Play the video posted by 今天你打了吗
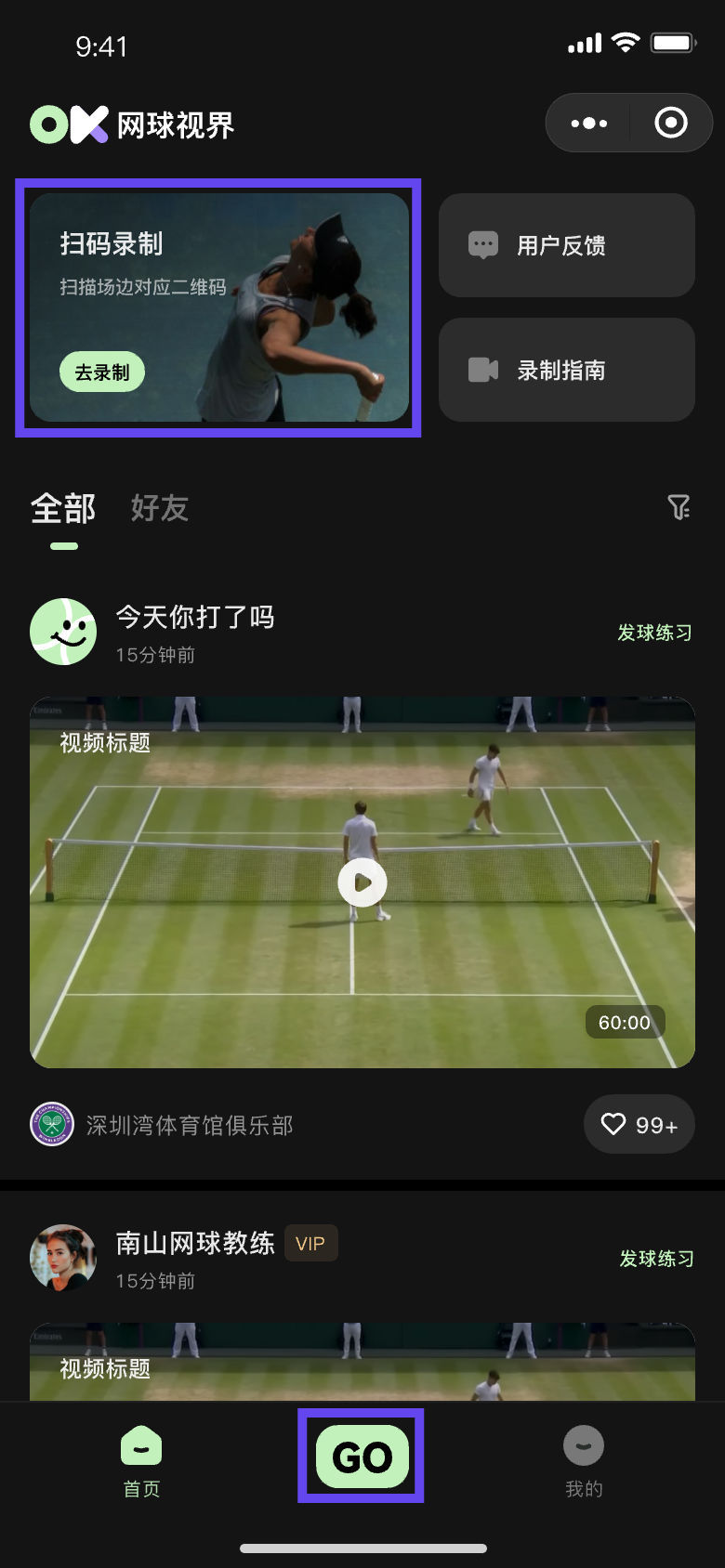 tap(362, 882)
